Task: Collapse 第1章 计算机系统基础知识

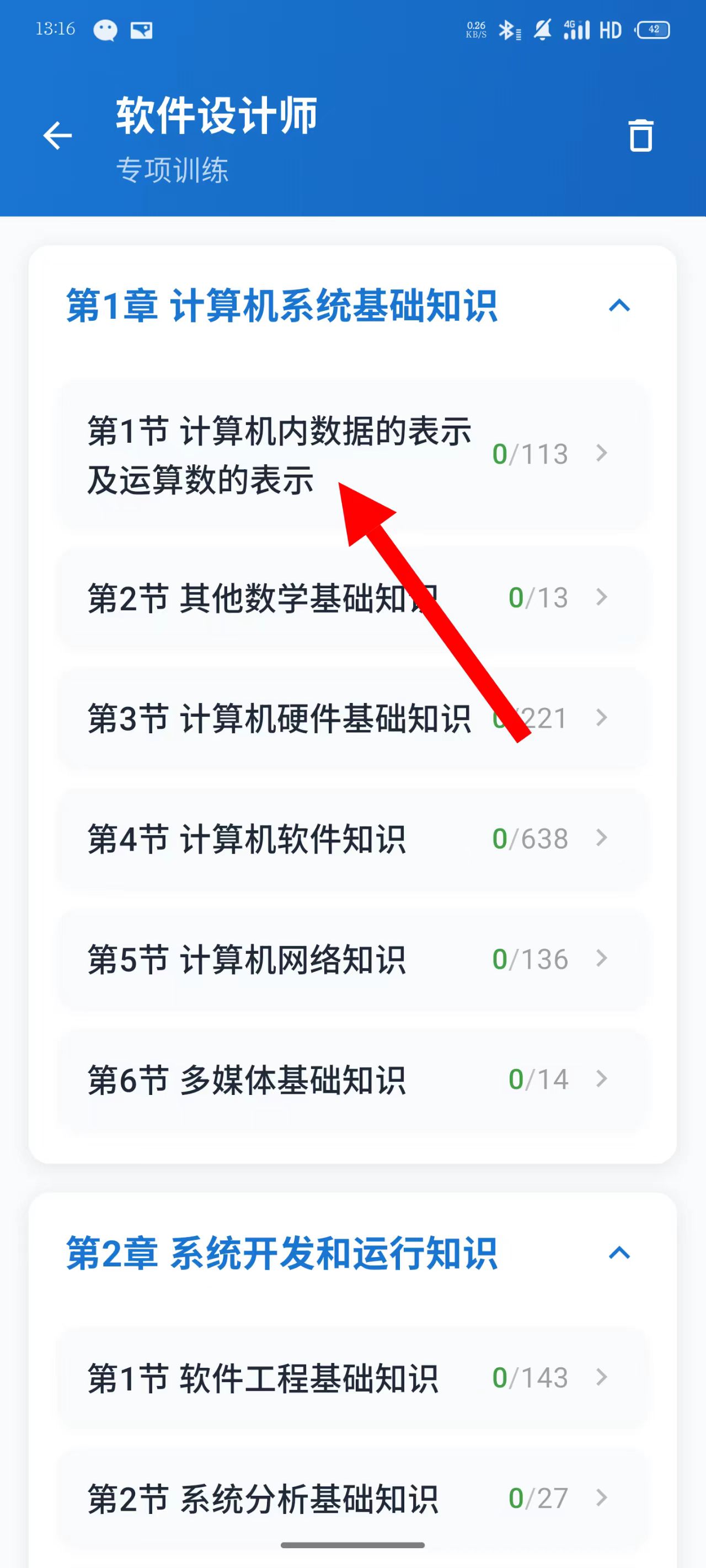Action: coord(619,305)
